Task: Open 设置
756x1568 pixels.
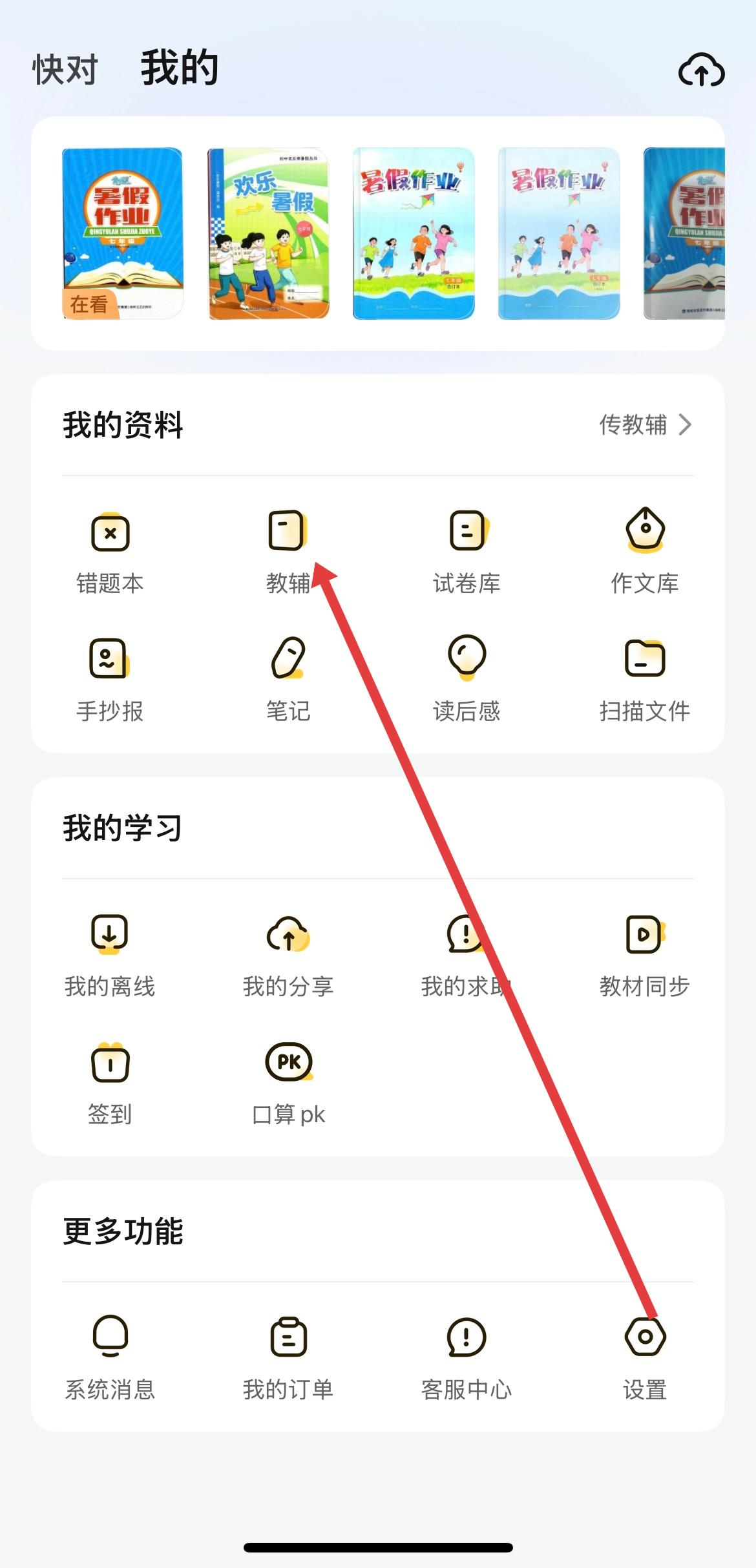Action: pos(645,1358)
